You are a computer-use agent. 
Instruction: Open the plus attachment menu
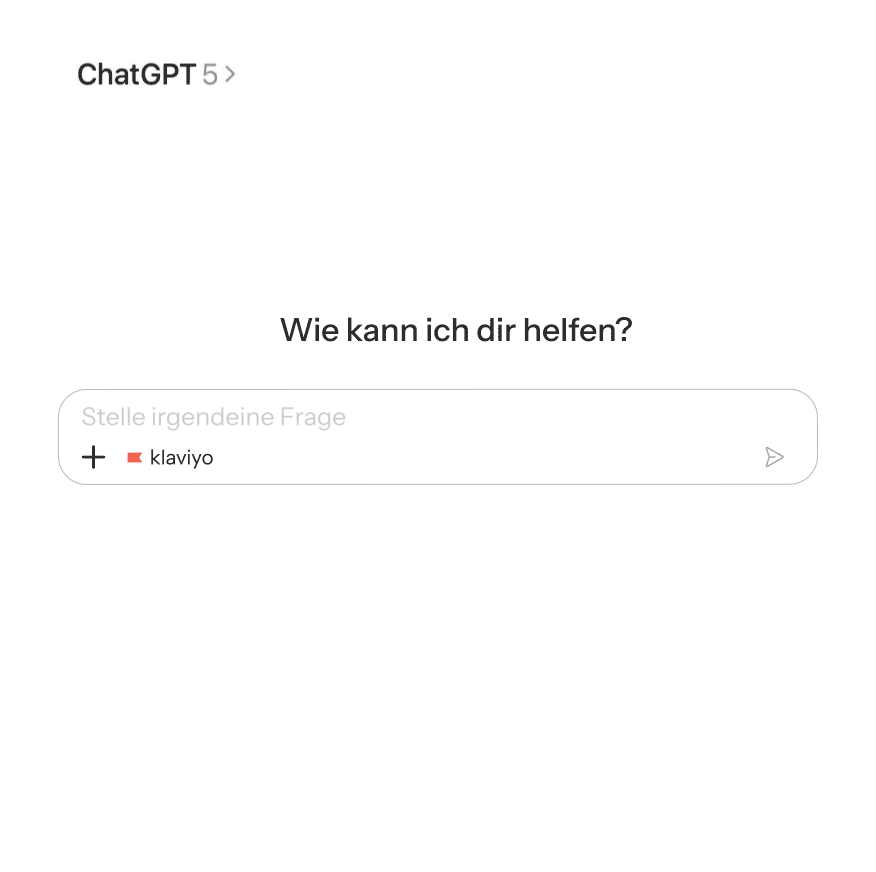(x=93, y=458)
